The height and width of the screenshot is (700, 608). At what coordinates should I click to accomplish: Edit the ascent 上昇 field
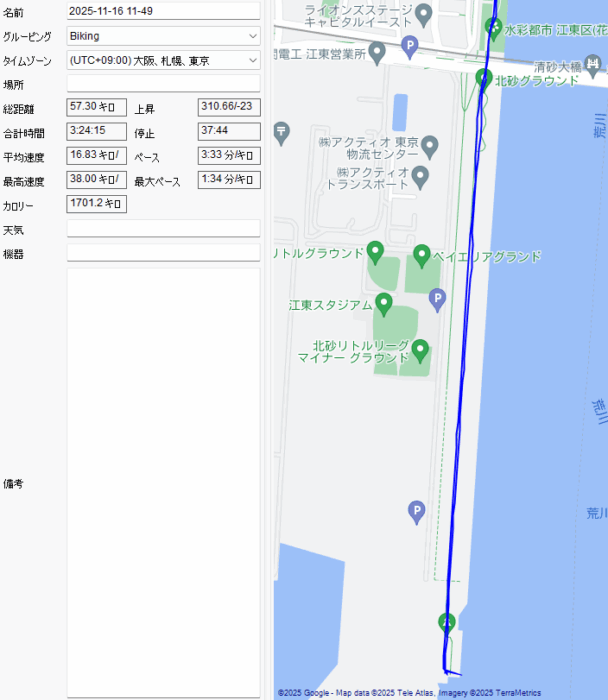(x=229, y=106)
